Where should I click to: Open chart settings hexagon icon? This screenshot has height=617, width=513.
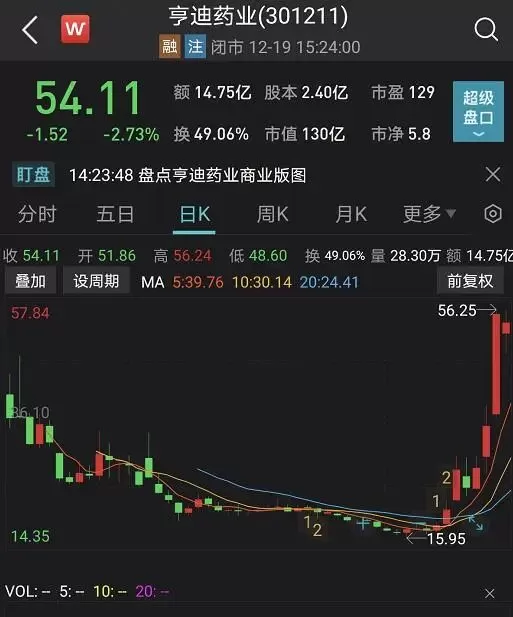click(493, 214)
